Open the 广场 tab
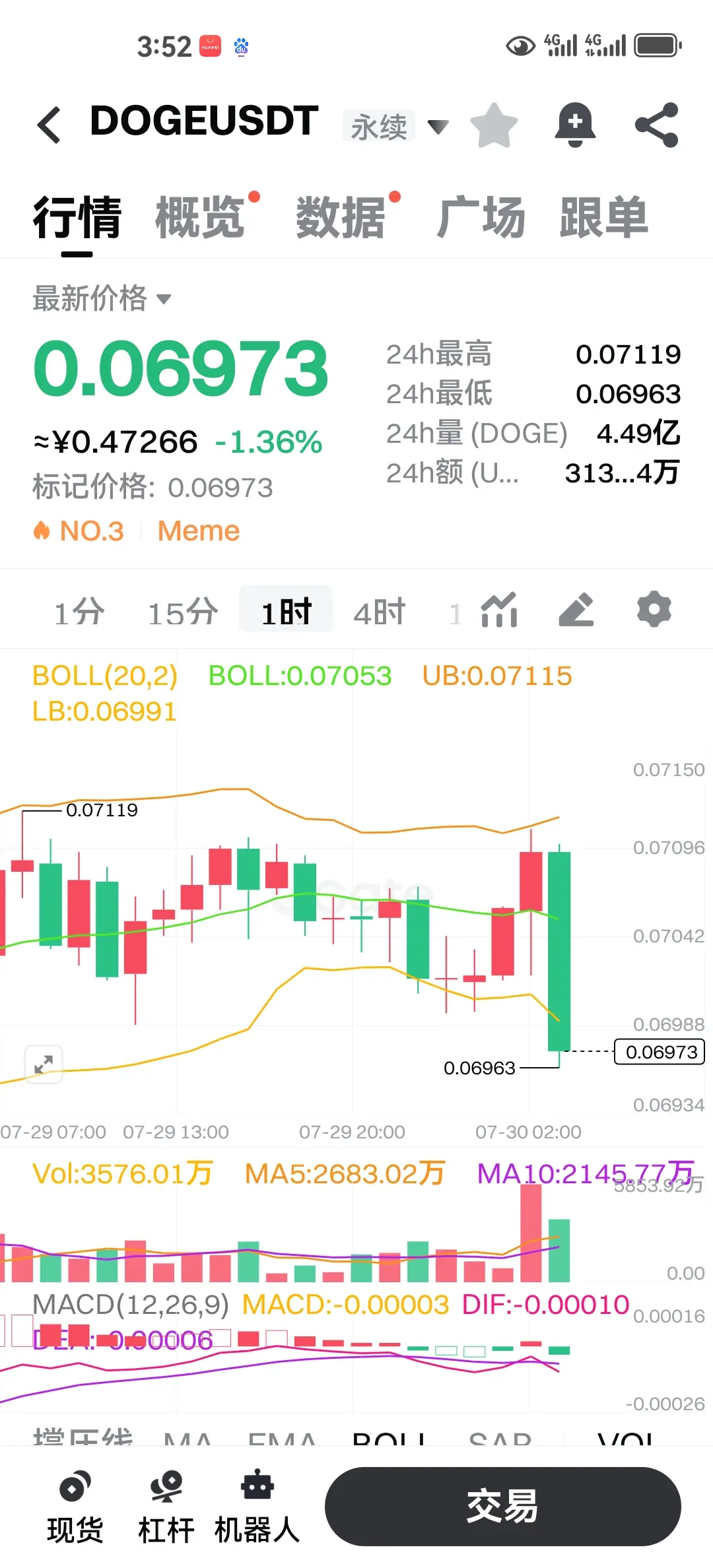The image size is (713, 1568). [x=481, y=217]
